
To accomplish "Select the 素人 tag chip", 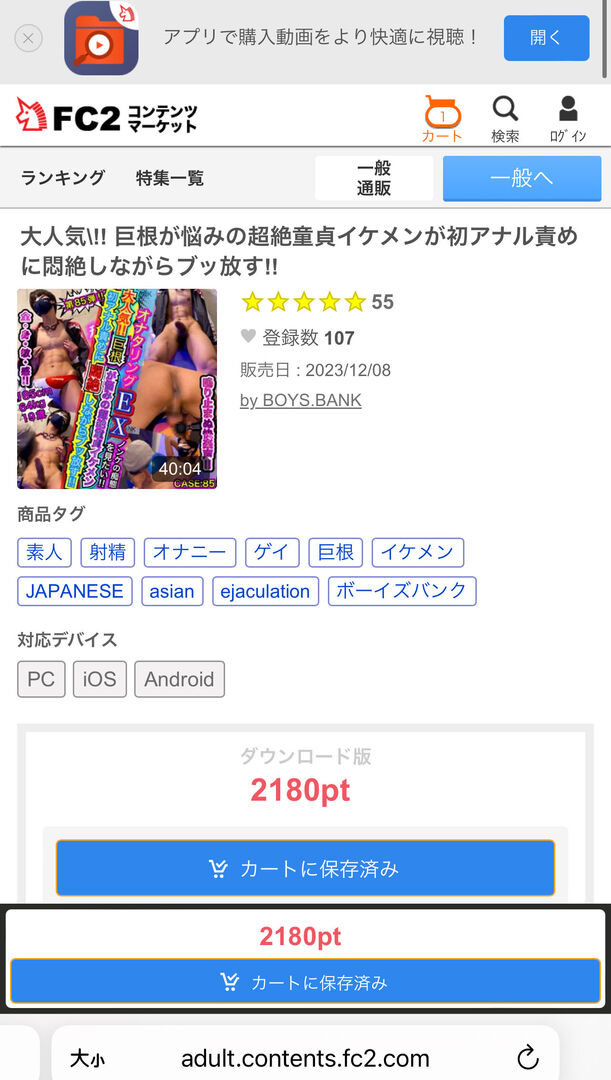I will point(44,552).
